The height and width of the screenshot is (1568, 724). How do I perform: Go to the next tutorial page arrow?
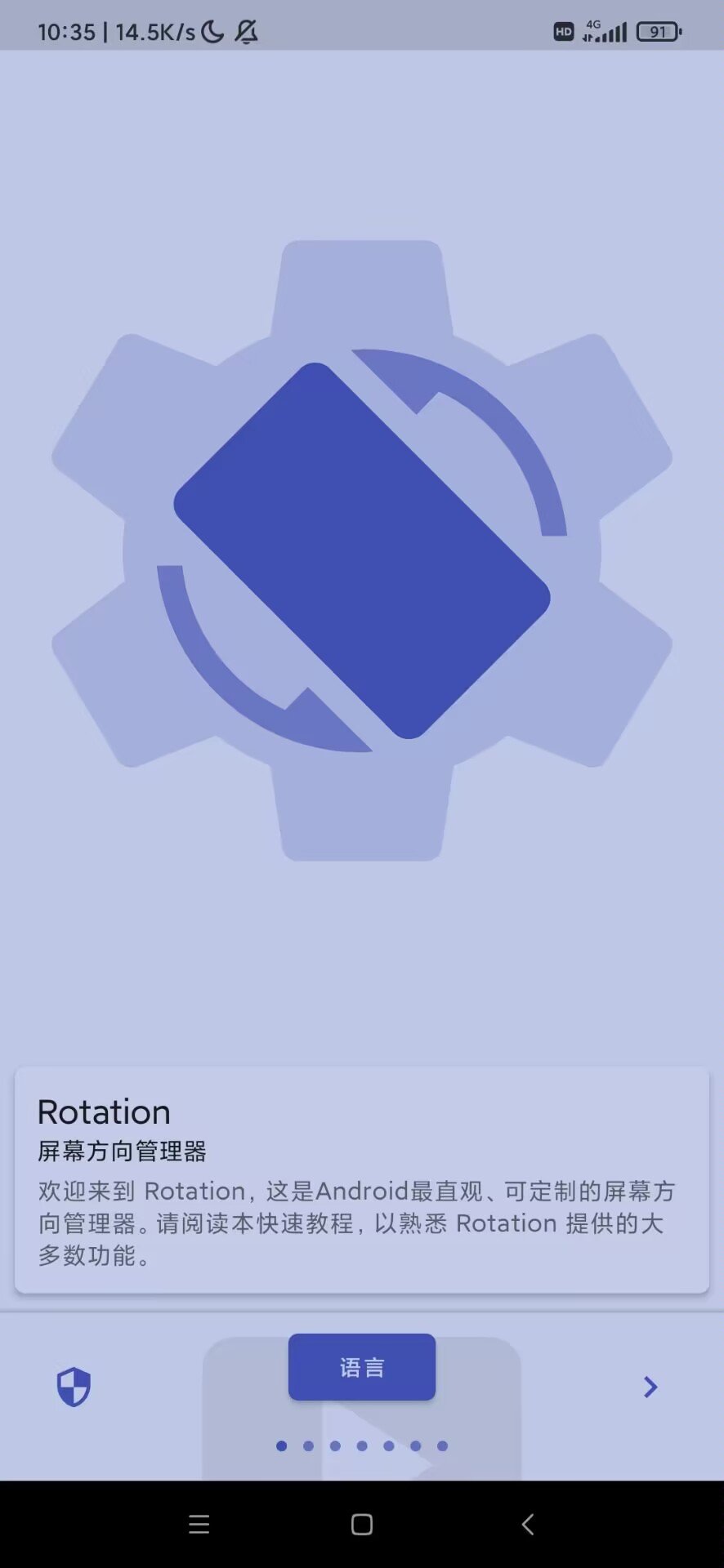click(x=650, y=1387)
